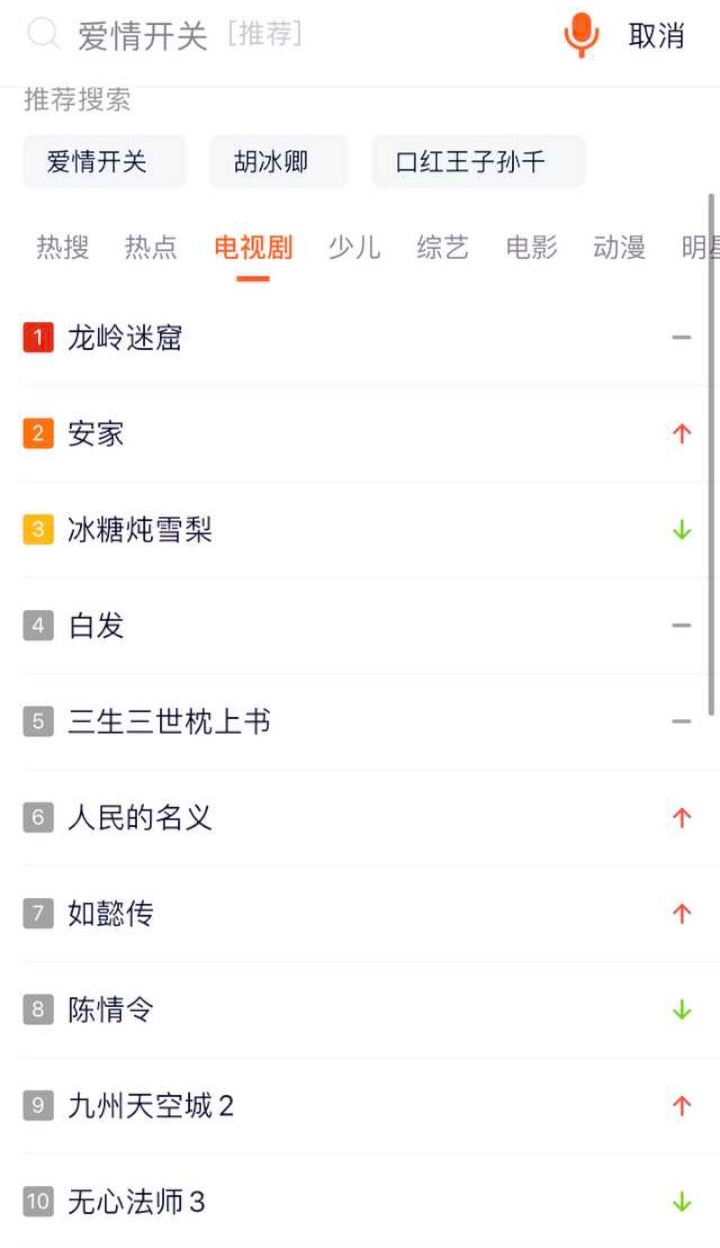The width and height of the screenshot is (720, 1248).
Task: Switch to the 电影 tab
Action: pyautogui.click(x=531, y=247)
